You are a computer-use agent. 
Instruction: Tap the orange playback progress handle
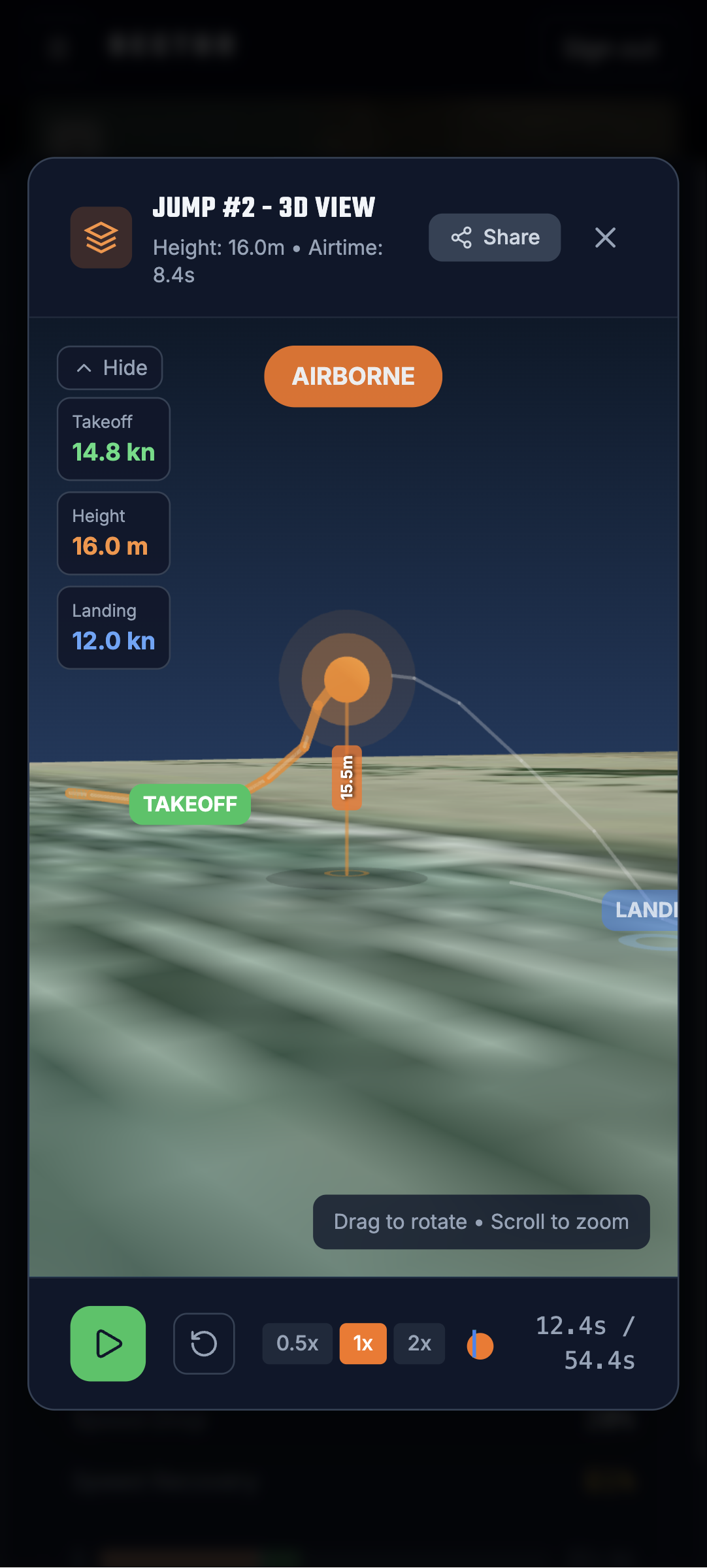click(x=480, y=1345)
